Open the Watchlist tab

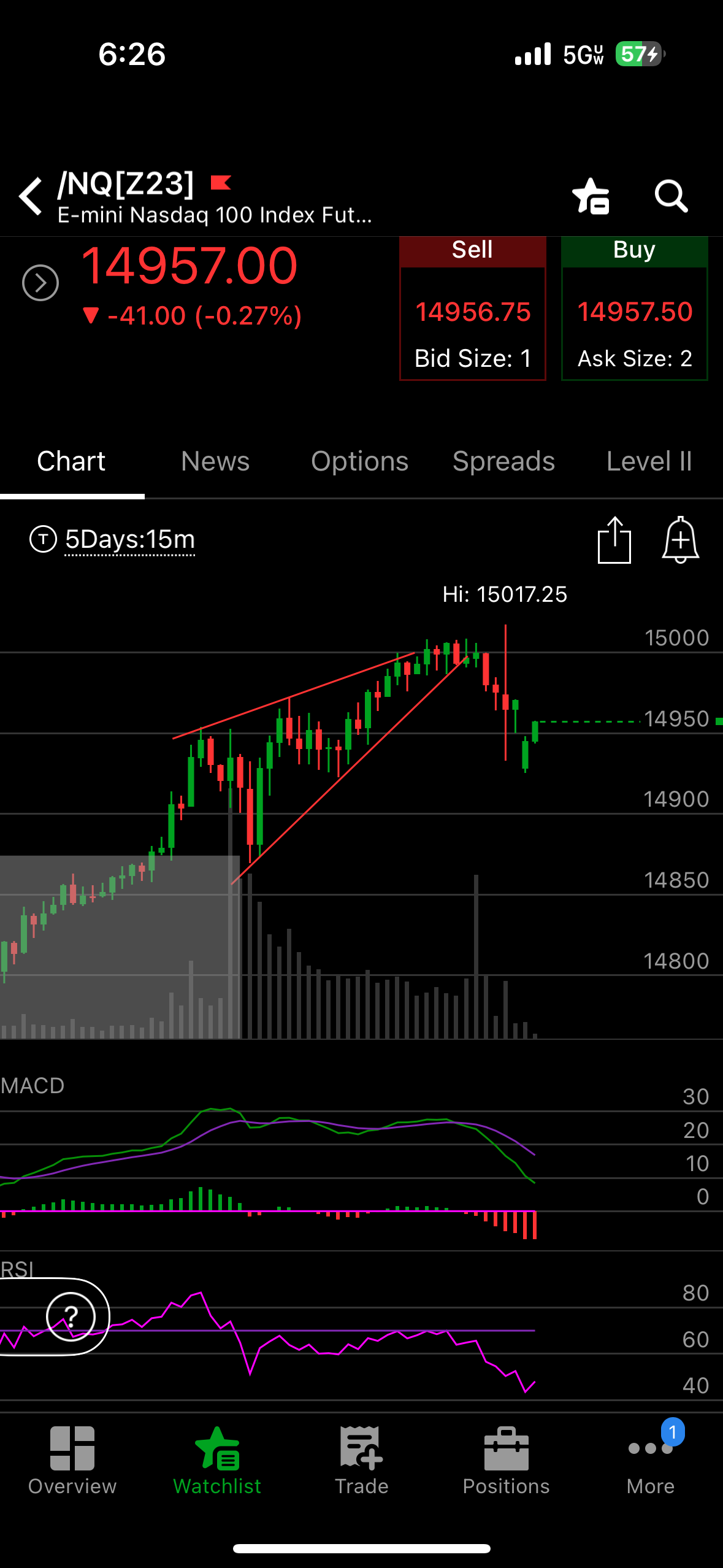point(217,1461)
